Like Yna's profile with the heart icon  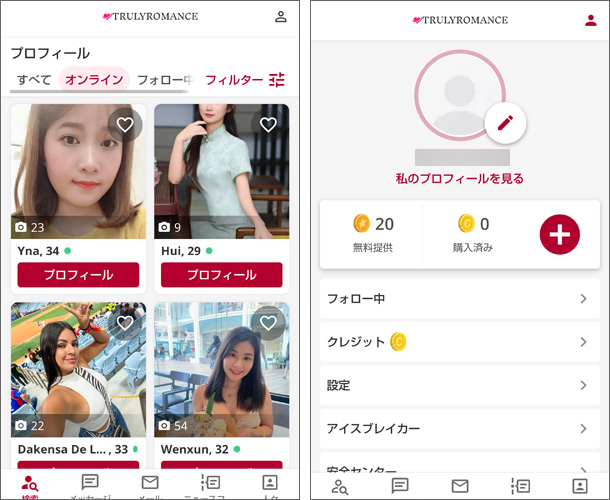[125, 125]
